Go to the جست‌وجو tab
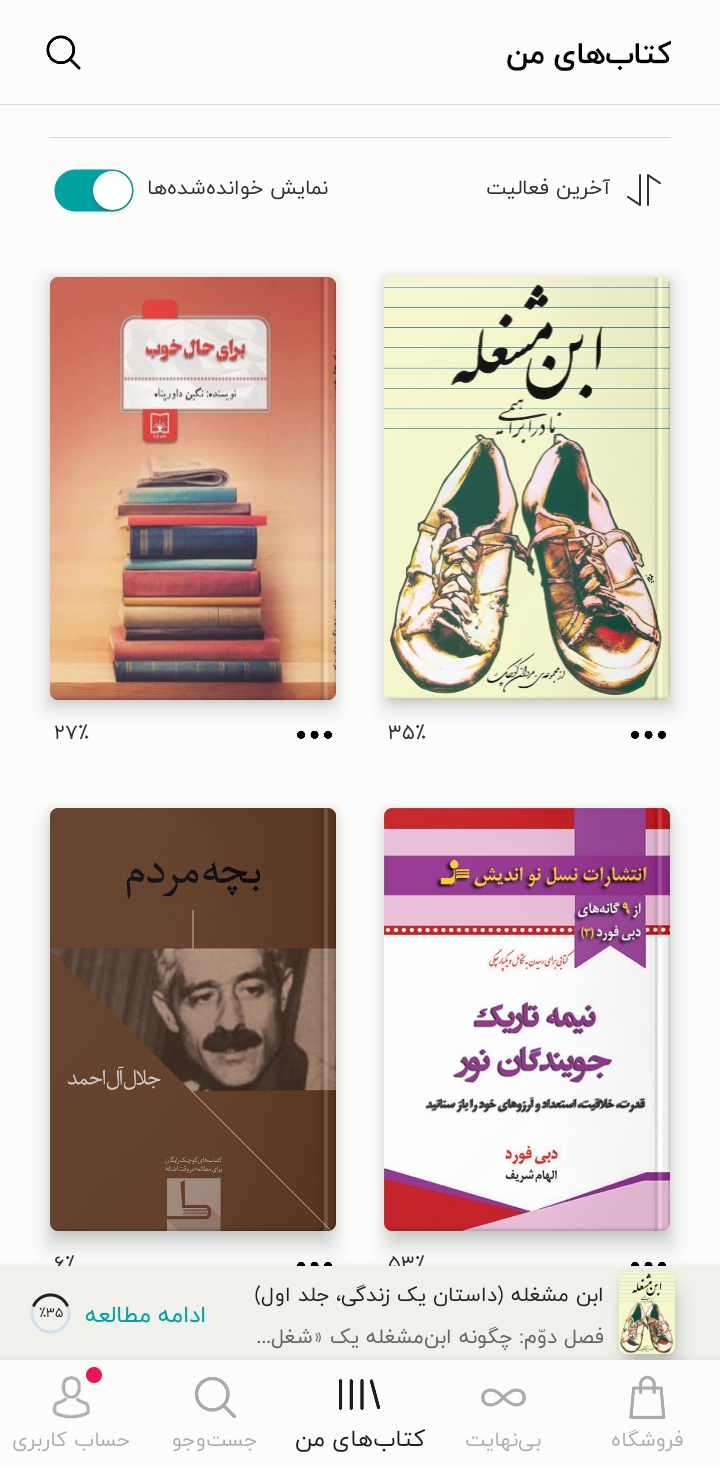 (215, 1412)
